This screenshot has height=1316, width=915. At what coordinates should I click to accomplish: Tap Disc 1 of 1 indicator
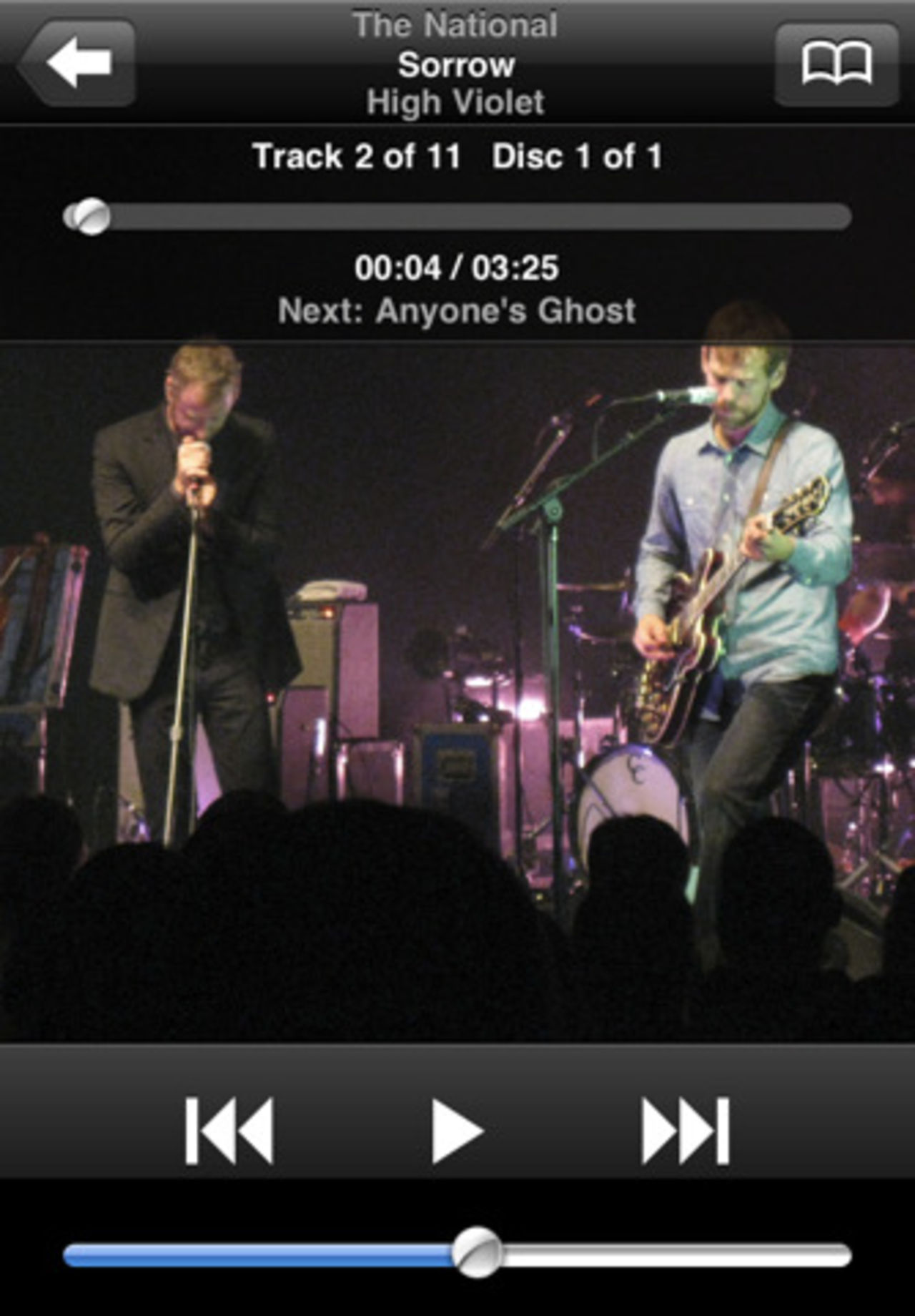tap(579, 156)
